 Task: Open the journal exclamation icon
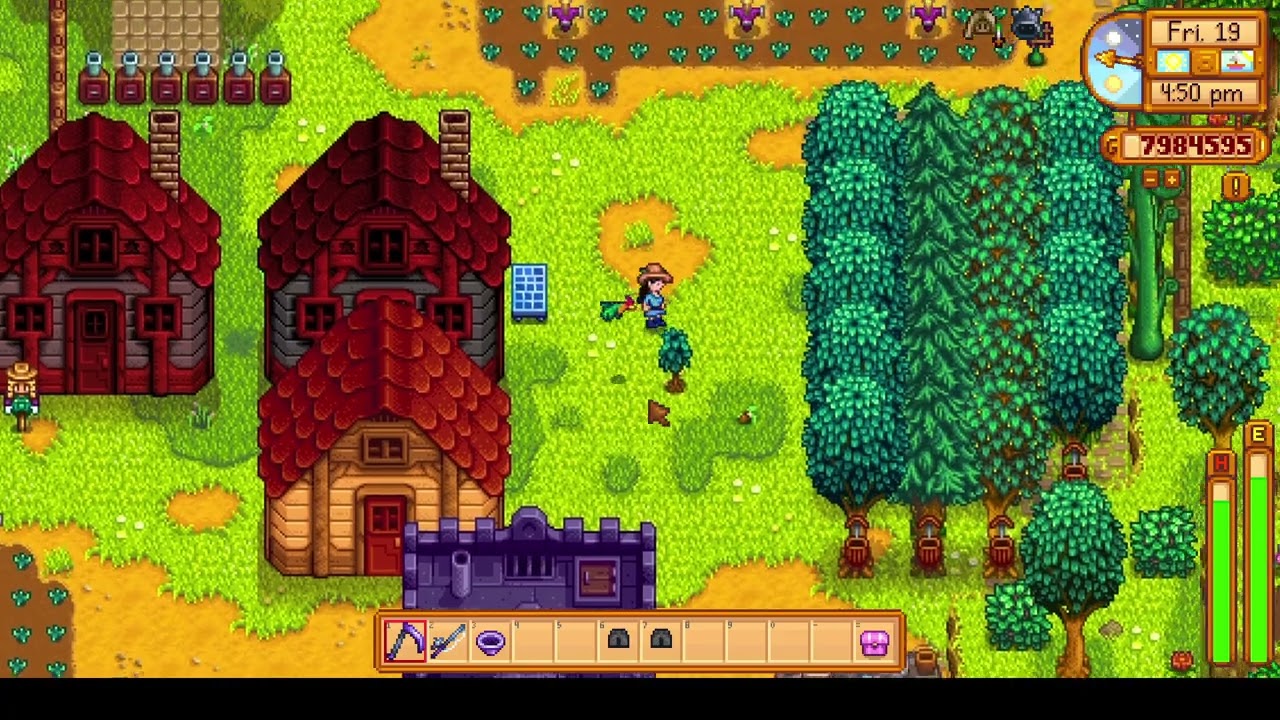point(1237,186)
